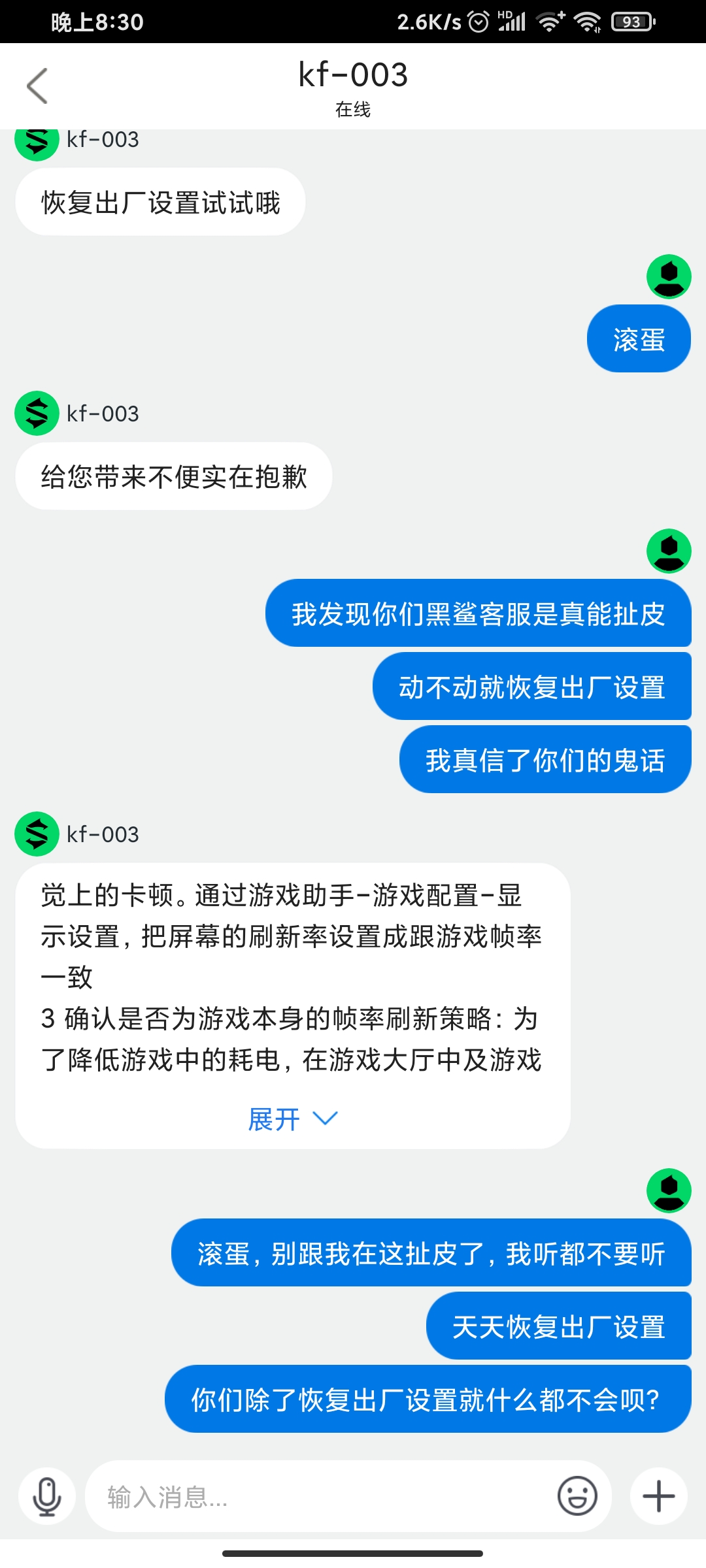Go back from kf-003 chat
The image size is (706, 1568).
click(x=37, y=86)
